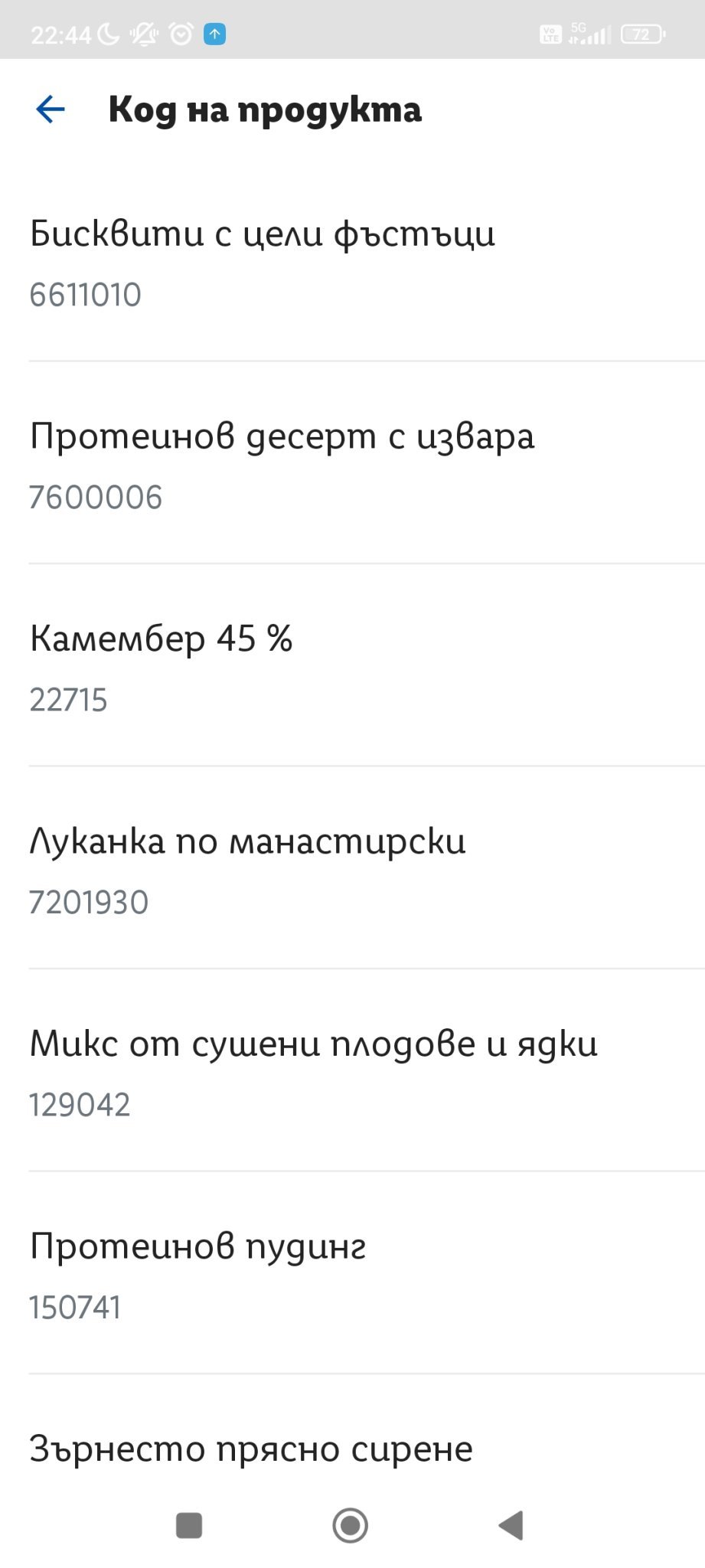Open Зърнесто прясно сирене
The height and width of the screenshot is (1568, 705).
(x=251, y=1449)
